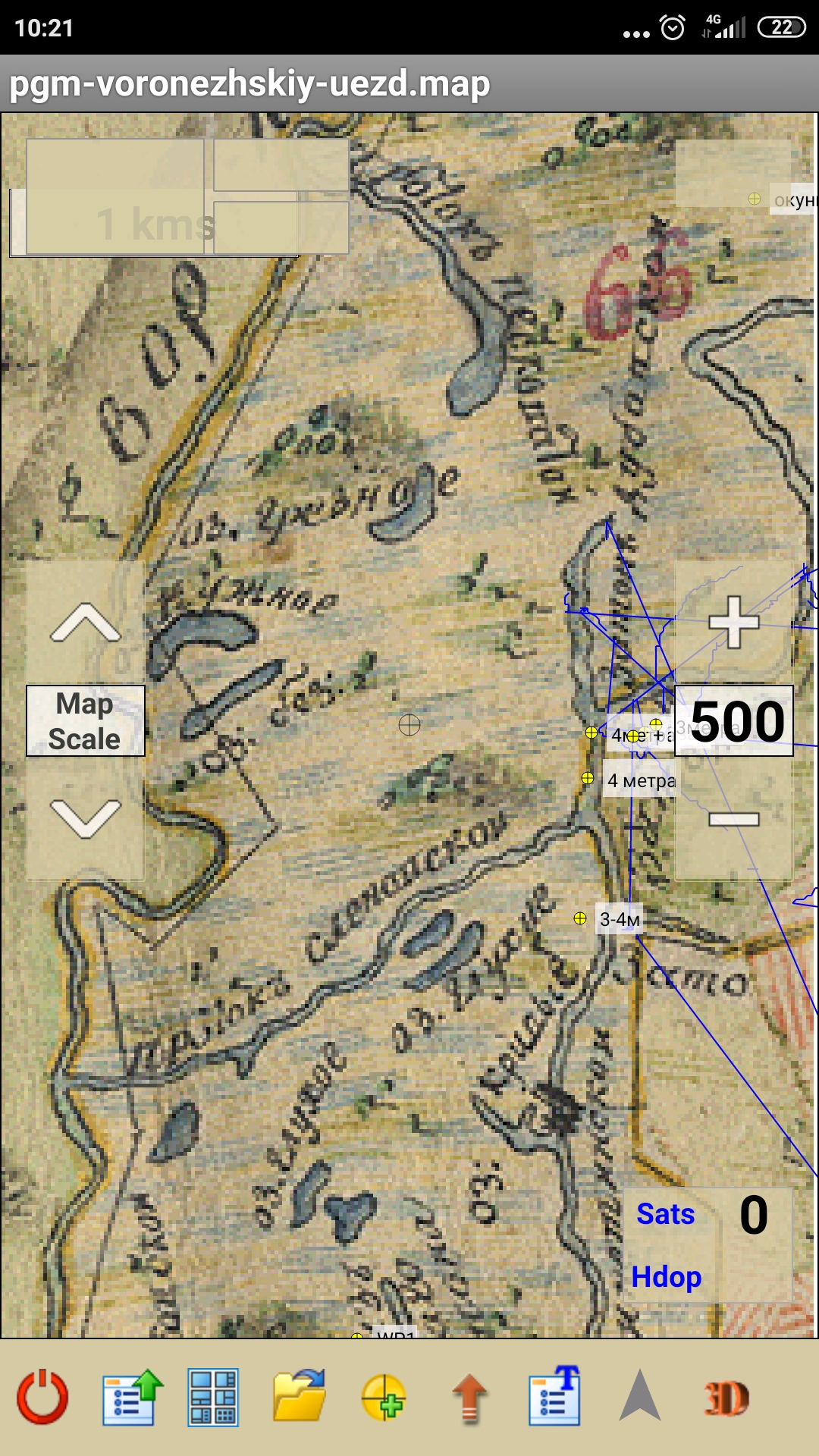Zoom in with the plus button
The height and width of the screenshot is (1456, 819).
coord(733,623)
